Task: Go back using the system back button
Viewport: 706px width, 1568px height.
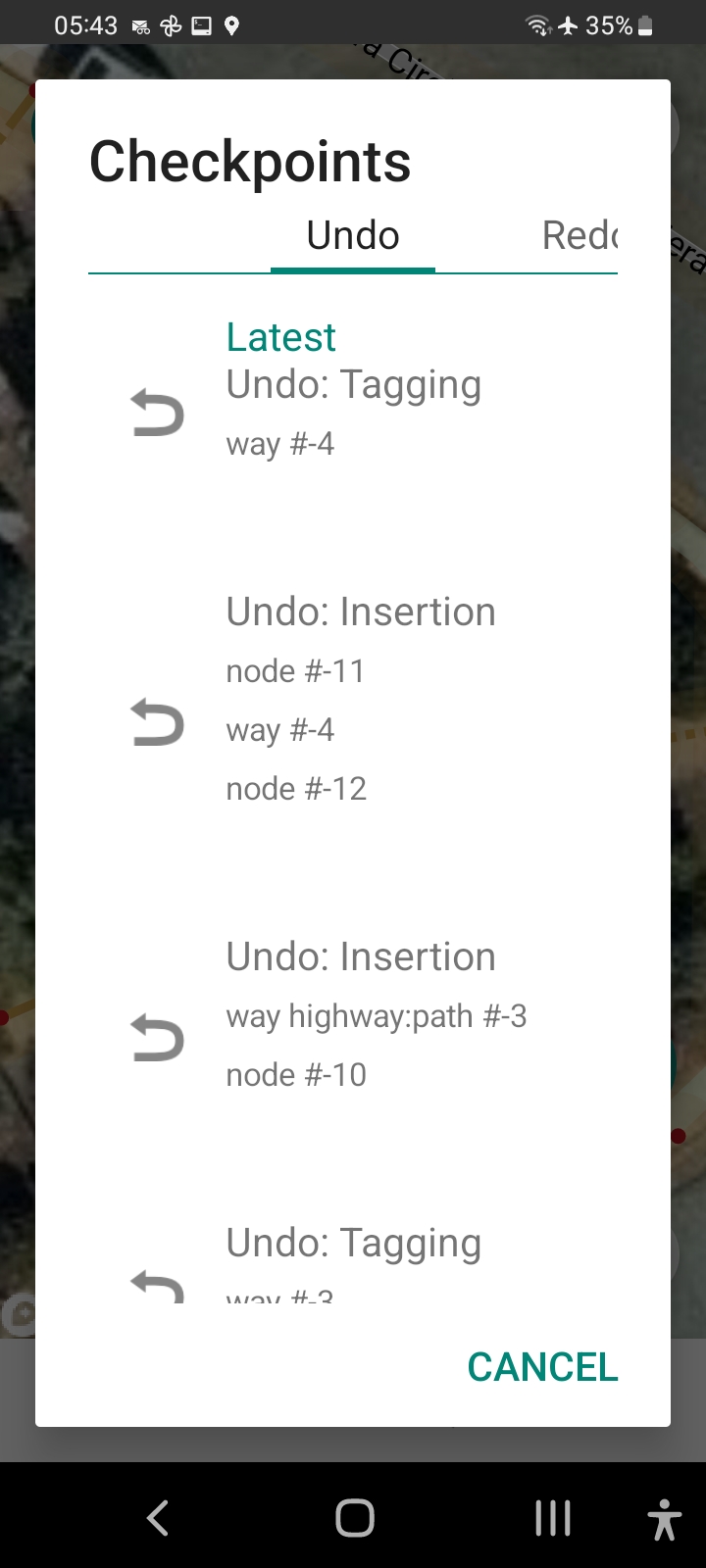Action: tap(158, 1519)
